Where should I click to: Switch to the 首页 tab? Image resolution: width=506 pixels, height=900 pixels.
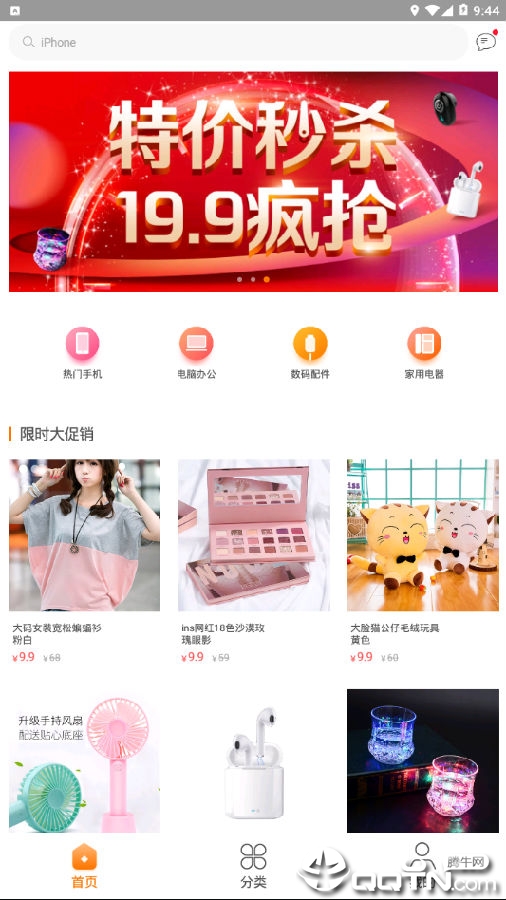(84, 866)
